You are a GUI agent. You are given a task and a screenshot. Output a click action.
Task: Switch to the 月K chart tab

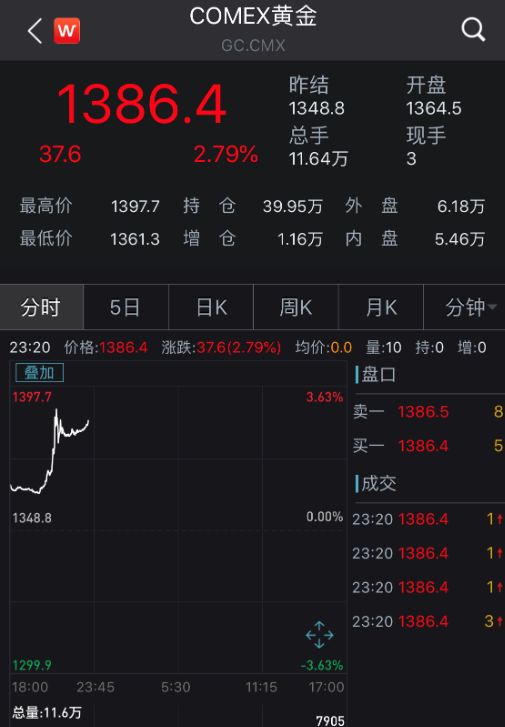pos(381,307)
